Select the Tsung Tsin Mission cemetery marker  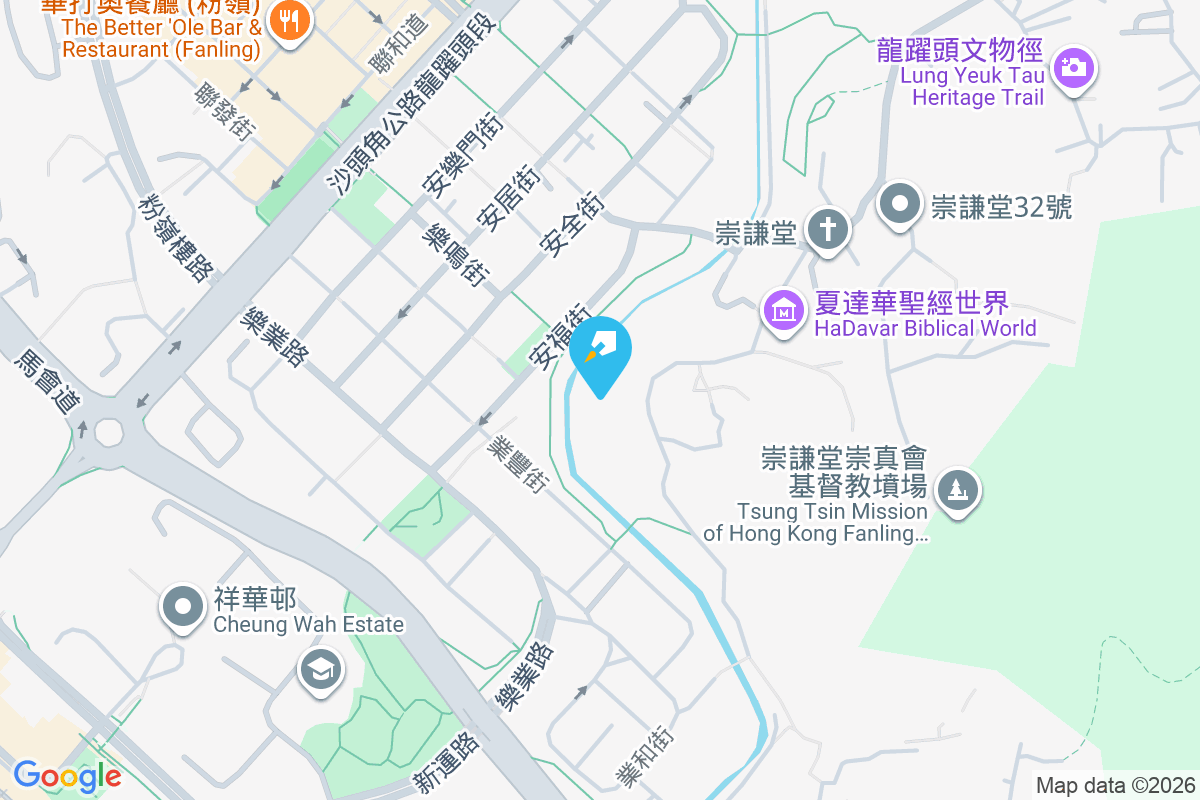pos(959,489)
